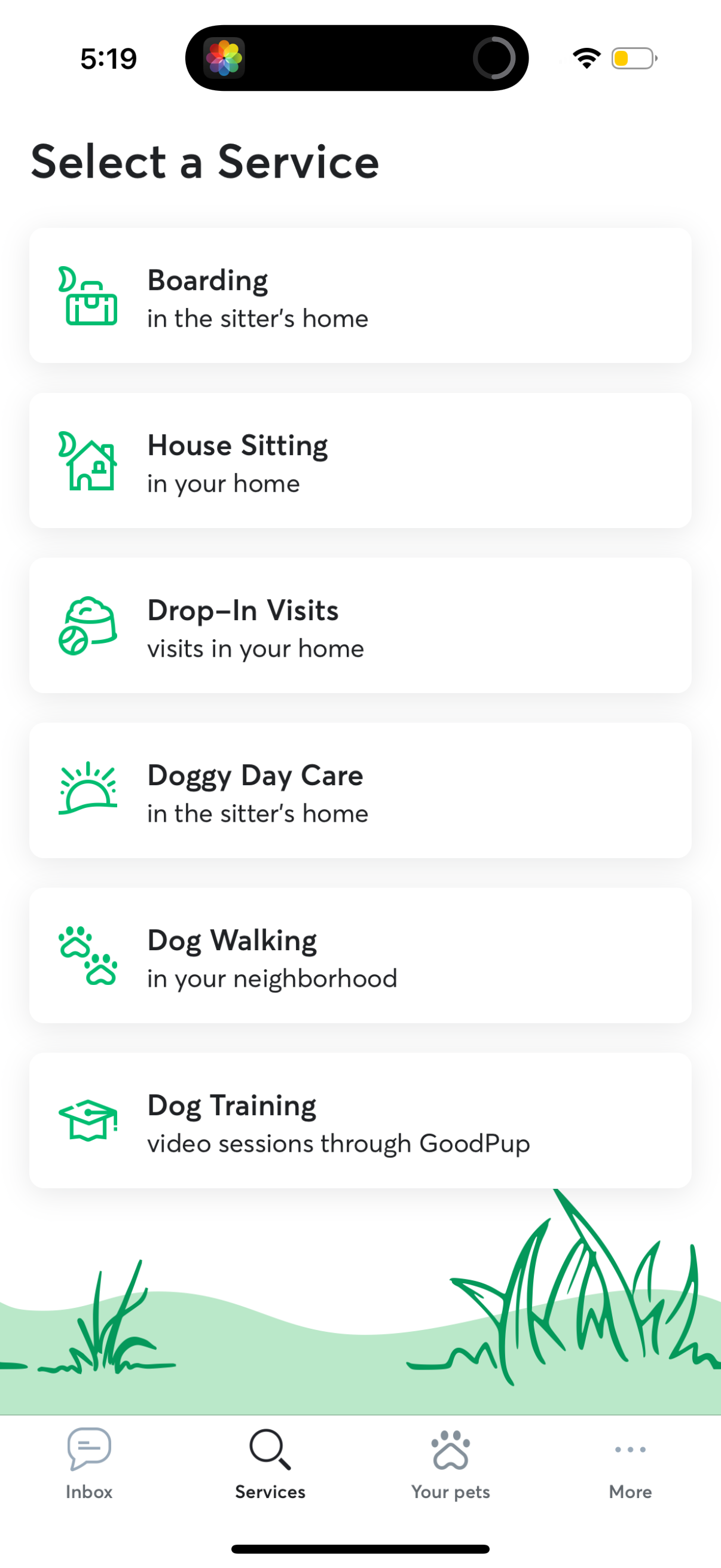Viewport: 721px width, 1568px height.
Task: Click the Dog Training graduation cap icon
Action: 89,1121
